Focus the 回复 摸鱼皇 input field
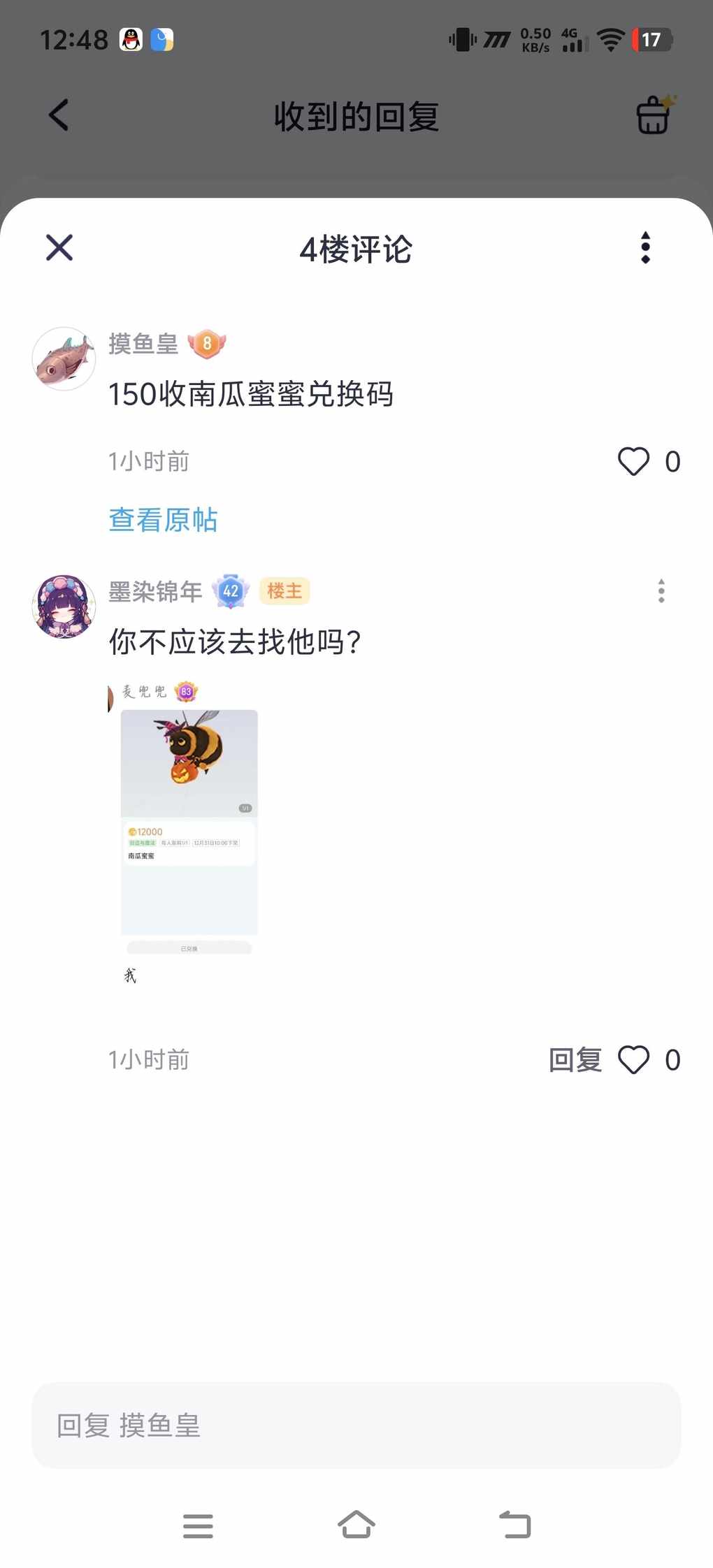The height and width of the screenshot is (1568, 713). (356, 1425)
